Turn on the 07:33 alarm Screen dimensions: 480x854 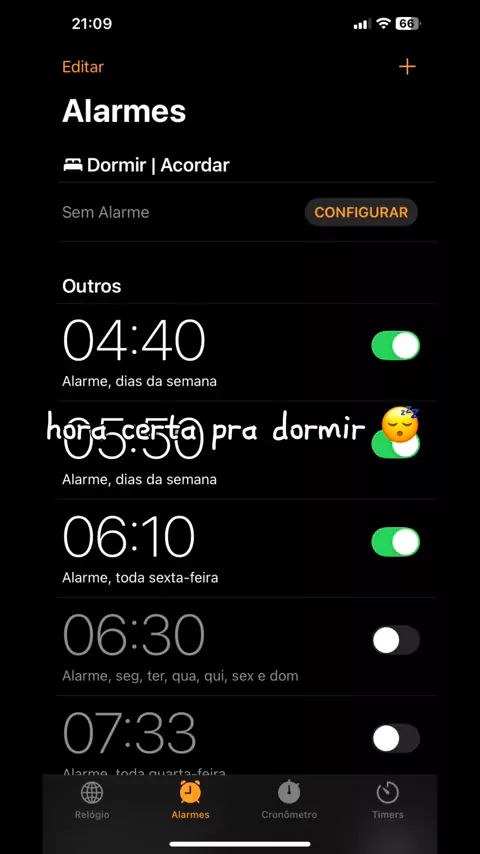(396, 738)
